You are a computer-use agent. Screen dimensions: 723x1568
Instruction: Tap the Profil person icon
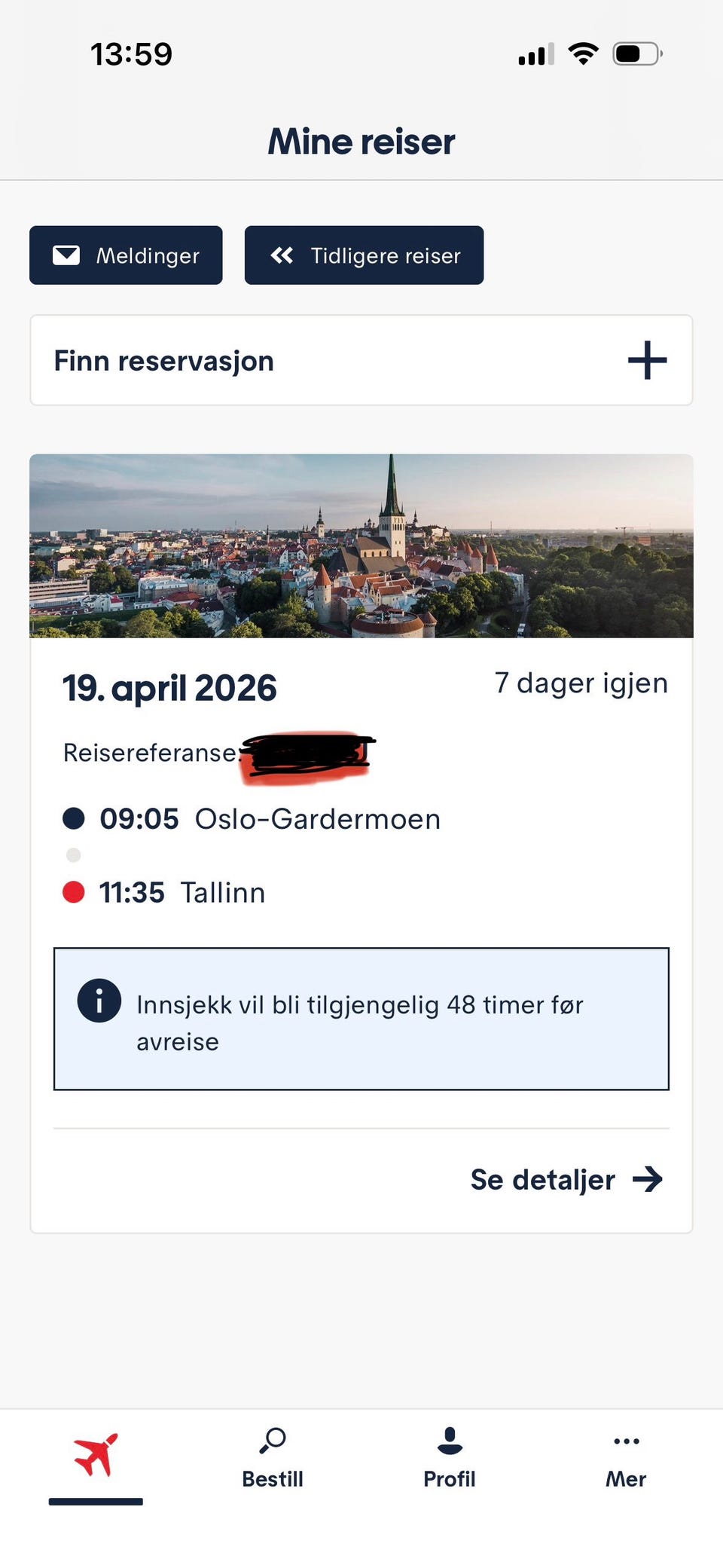click(x=450, y=1441)
